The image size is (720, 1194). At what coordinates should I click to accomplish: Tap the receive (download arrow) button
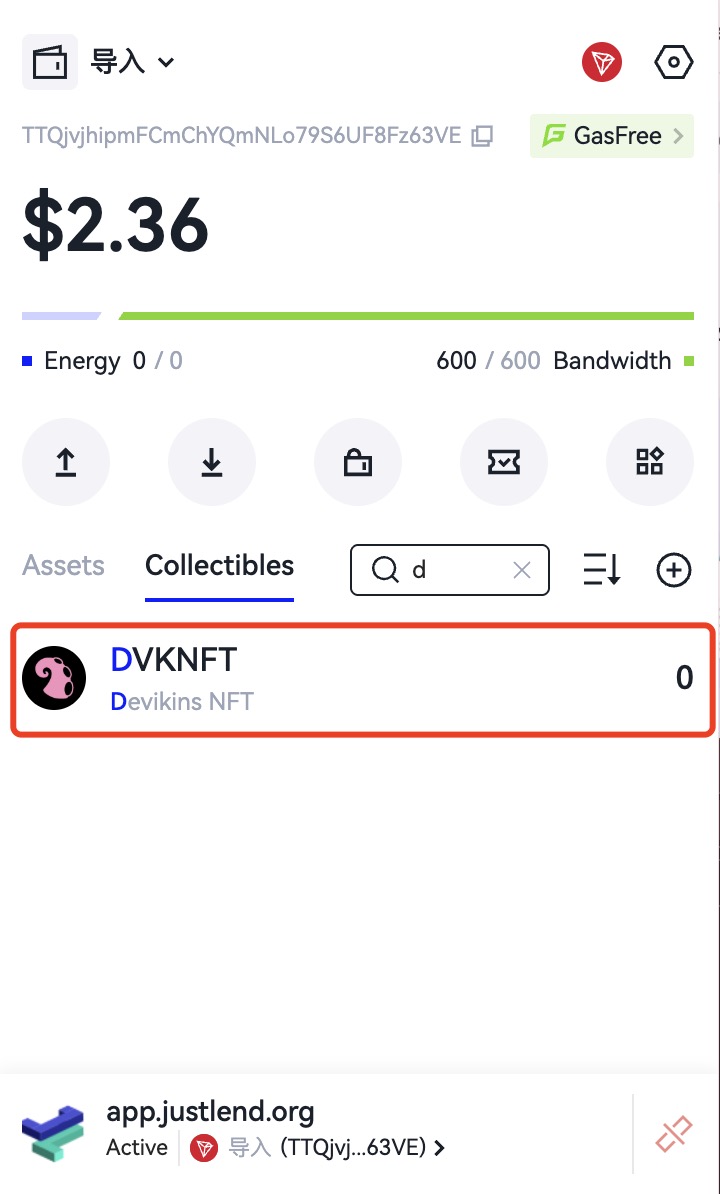click(212, 462)
